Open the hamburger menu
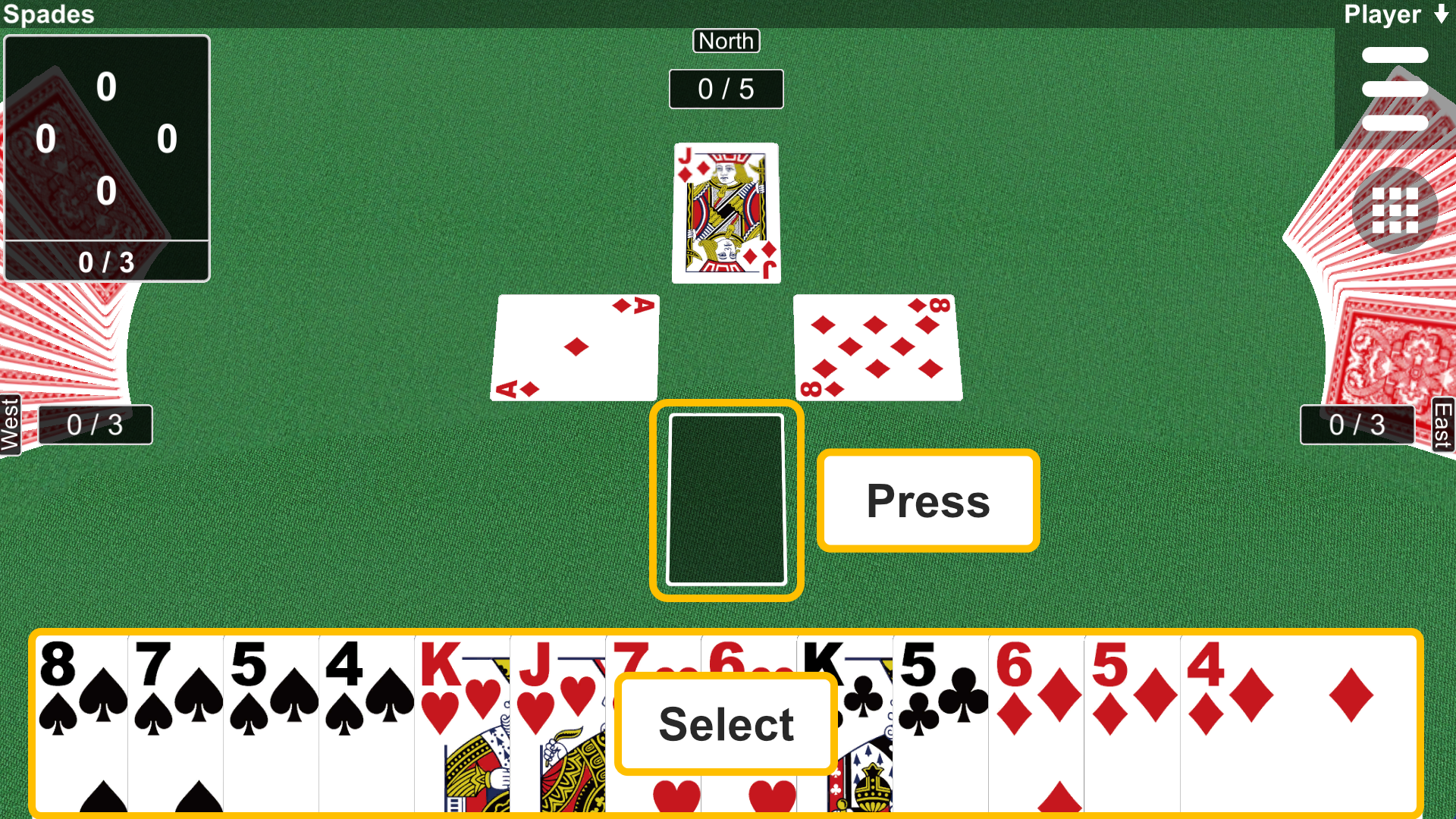Viewport: 1456px width, 819px height. tap(1395, 89)
